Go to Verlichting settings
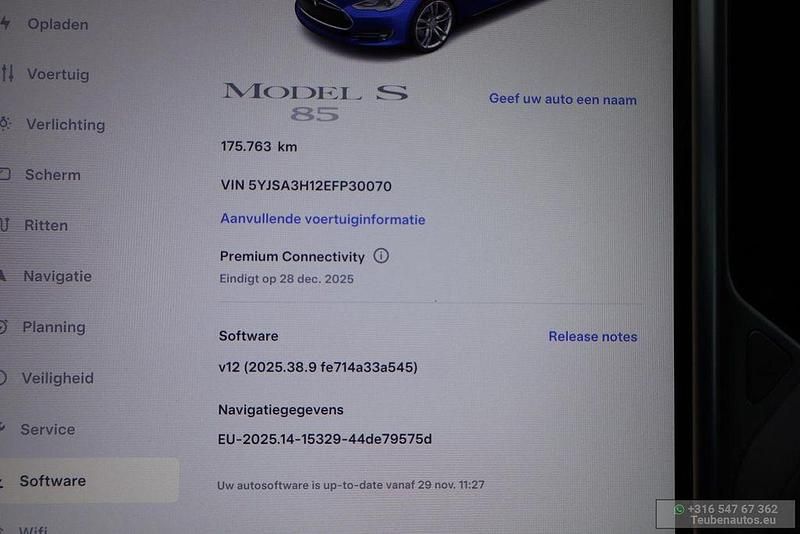The height and width of the screenshot is (534, 800). [65, 124]
